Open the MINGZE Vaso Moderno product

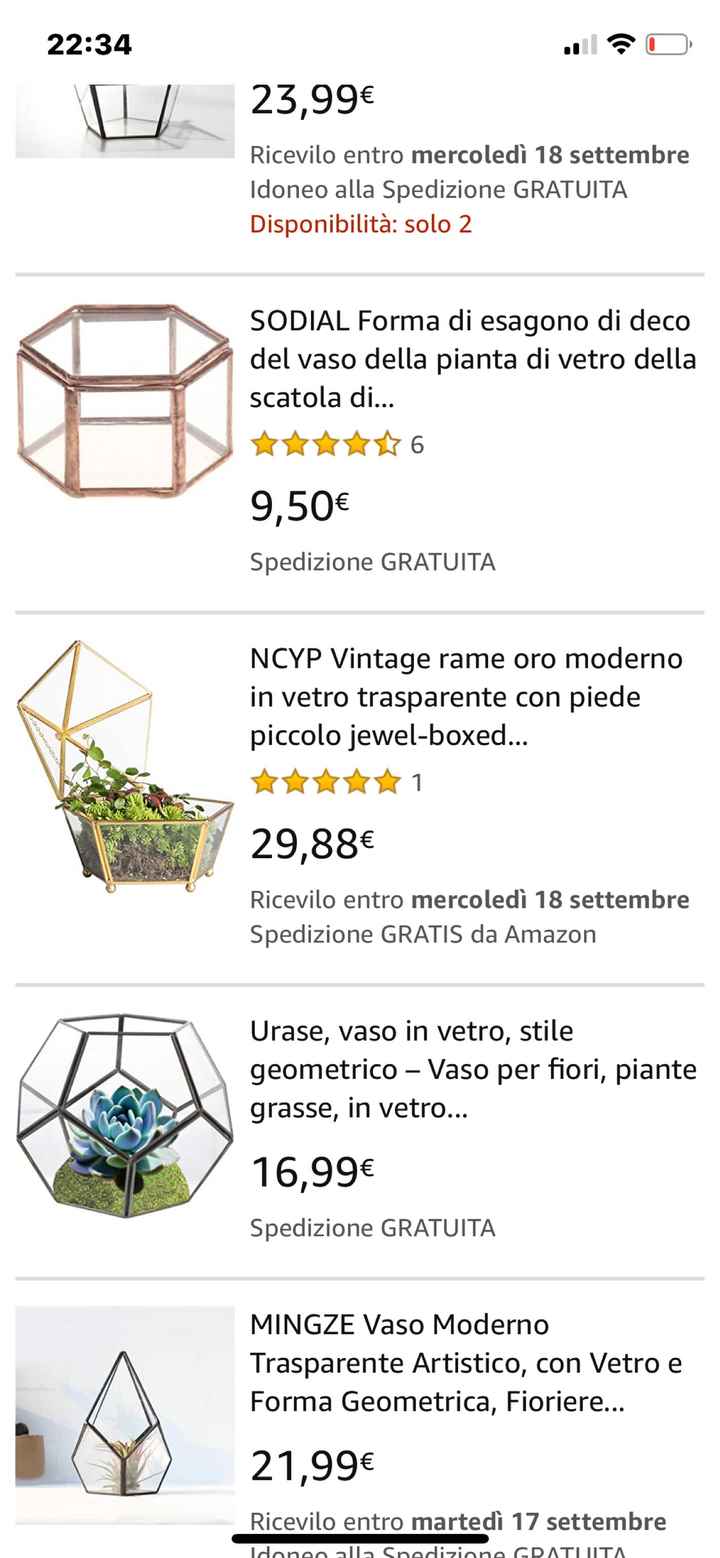click(466, 1363)
